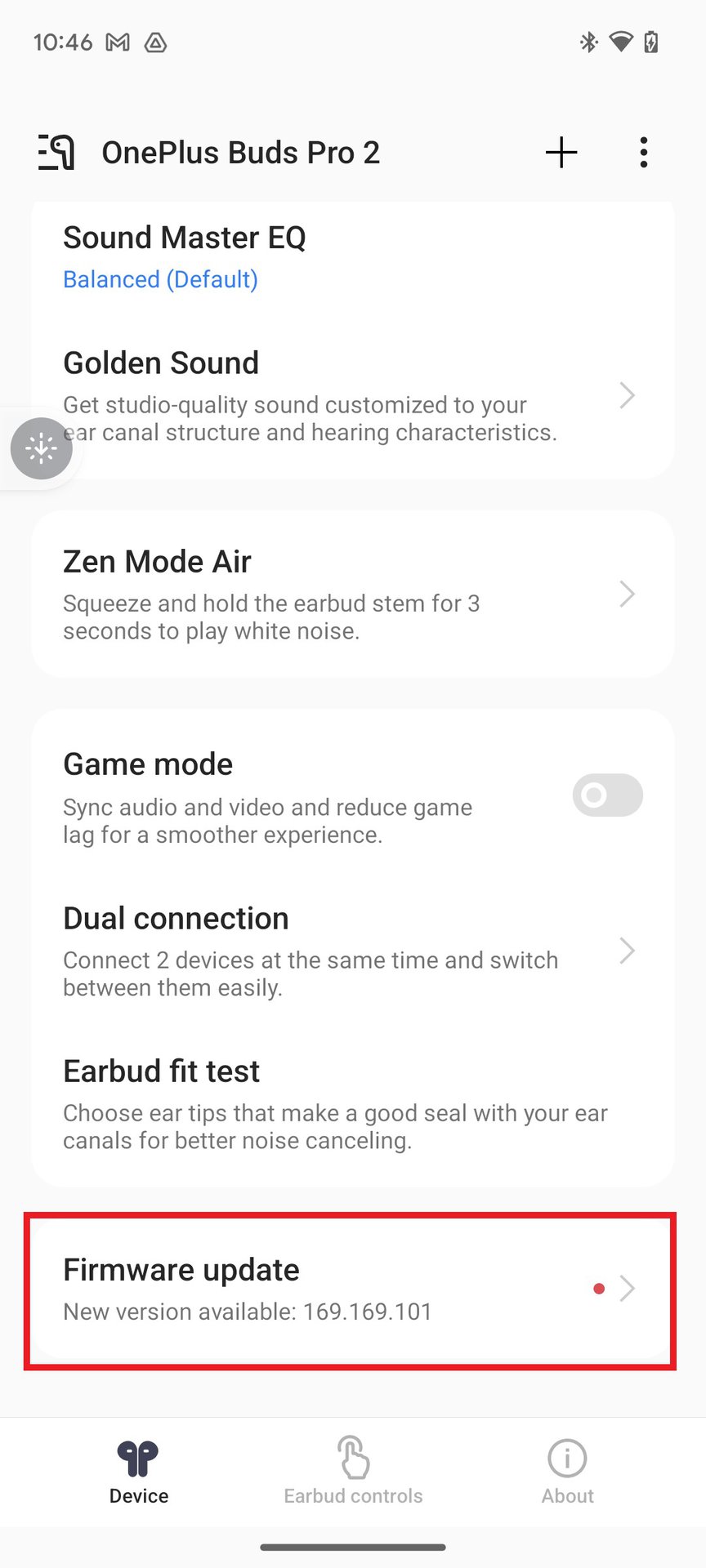Switch to the About tab

coord(567,1470)
